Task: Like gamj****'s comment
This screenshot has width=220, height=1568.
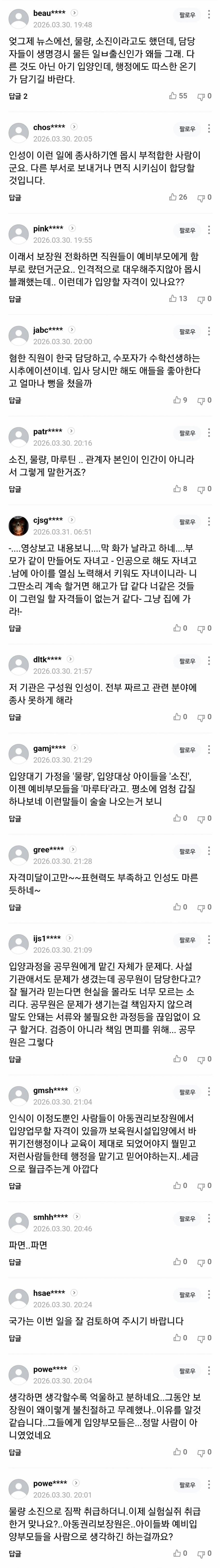Action: (x=180, y=818)
